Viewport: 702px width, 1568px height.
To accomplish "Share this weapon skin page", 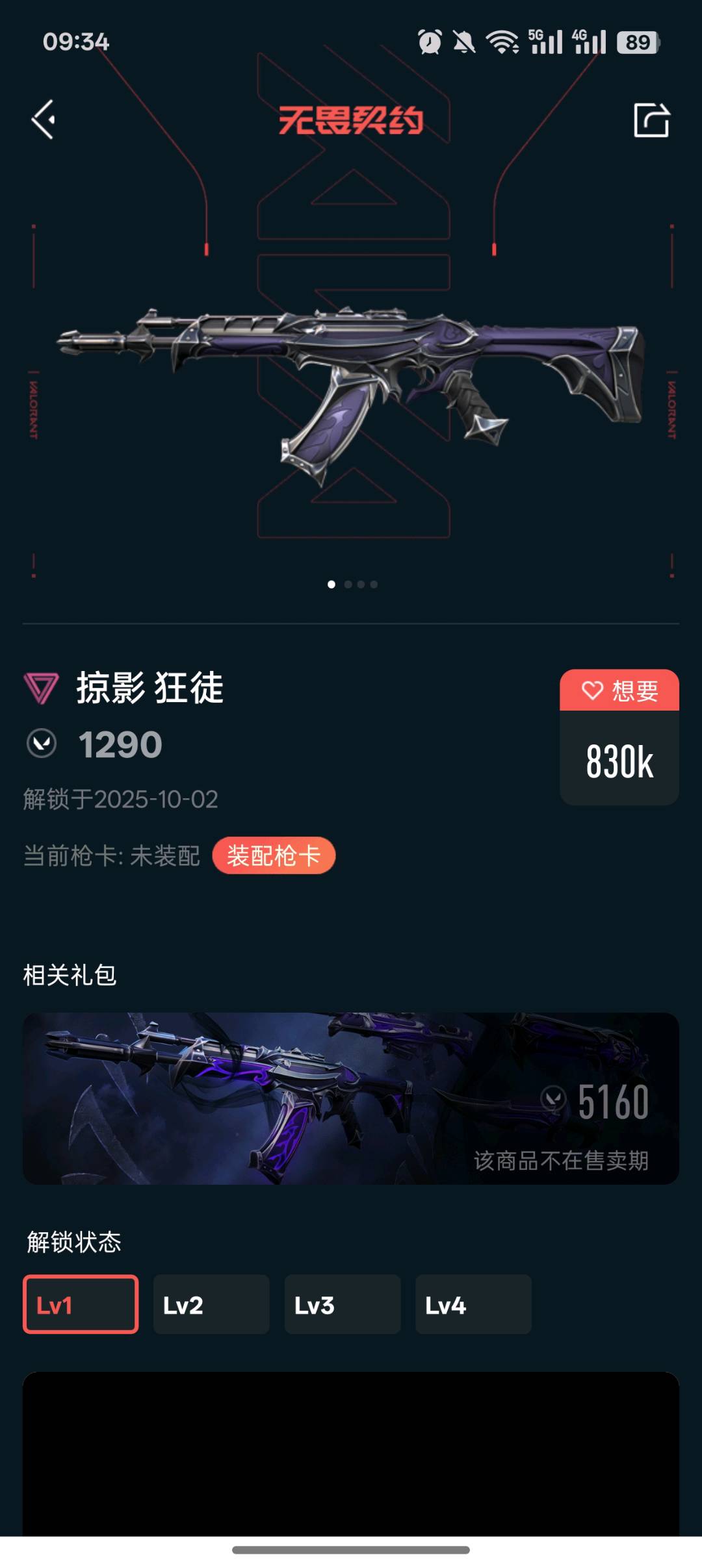I will (651, 120).
